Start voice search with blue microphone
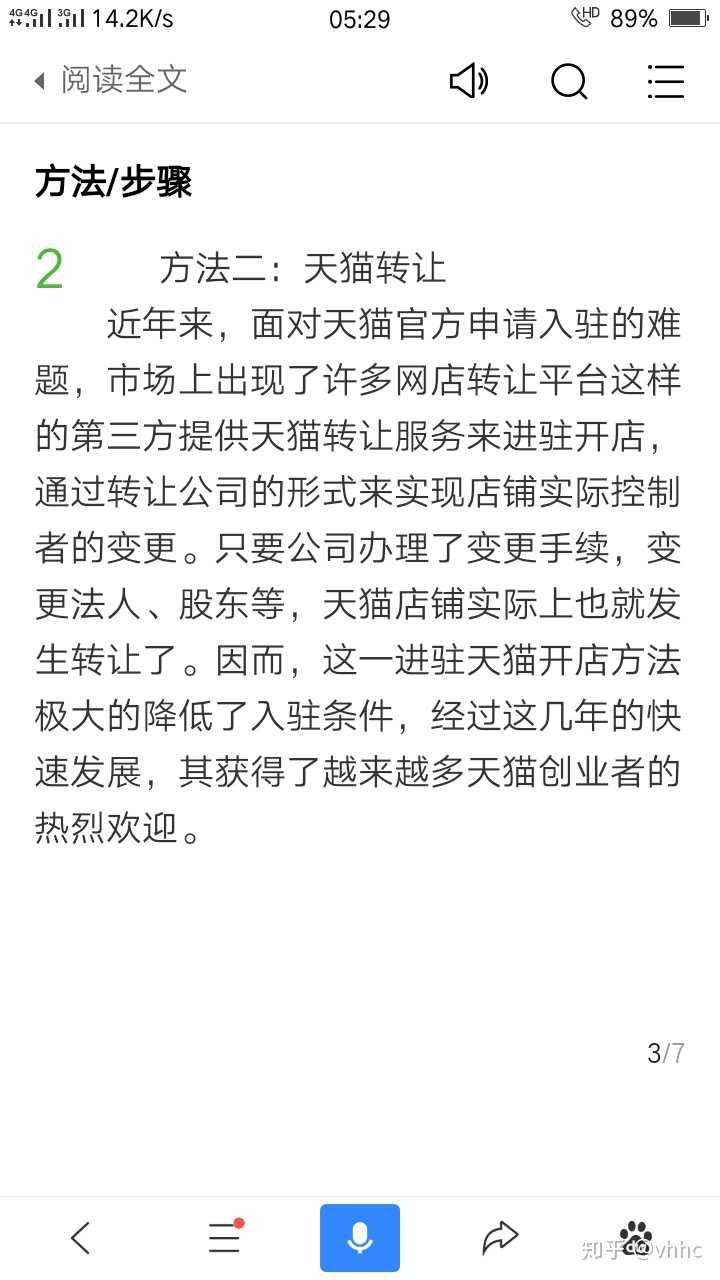The width and height of the screenshot is (720, 1280). (360, 1238)
